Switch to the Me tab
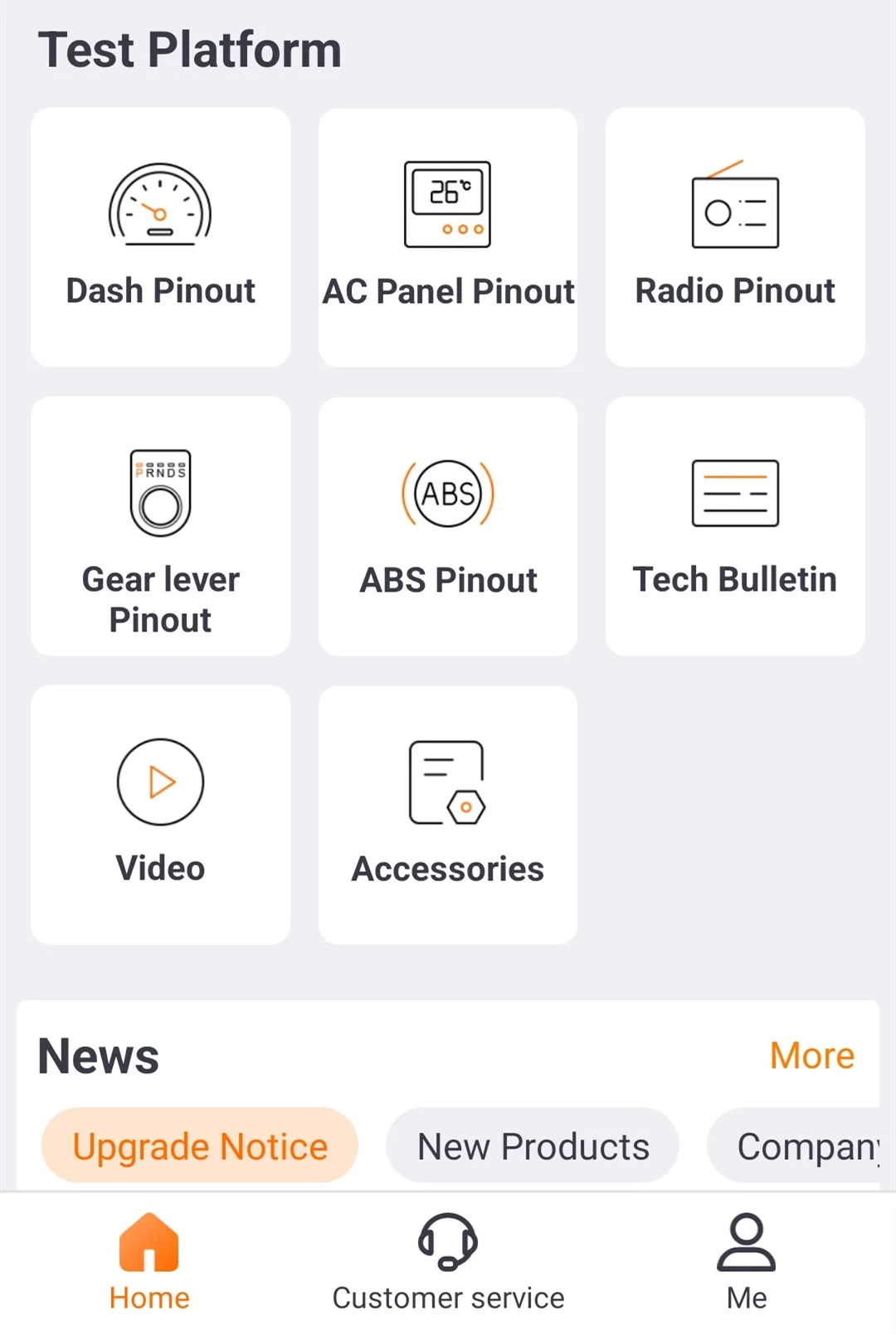Screen dimensions: 896x1335 coord(747,1263)
